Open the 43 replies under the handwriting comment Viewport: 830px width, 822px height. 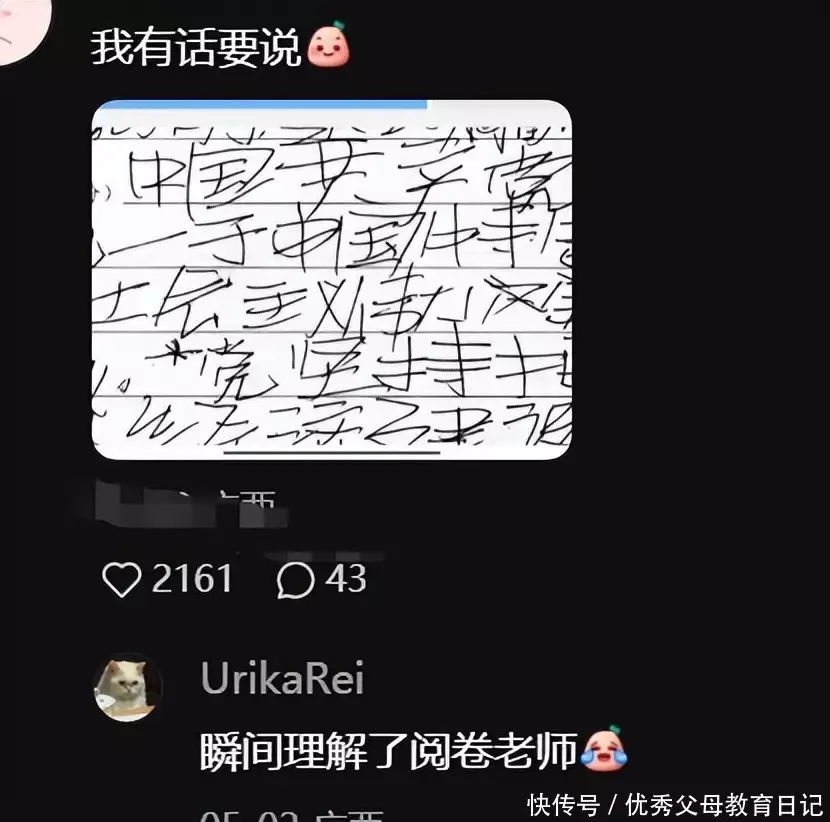(296, 580)
